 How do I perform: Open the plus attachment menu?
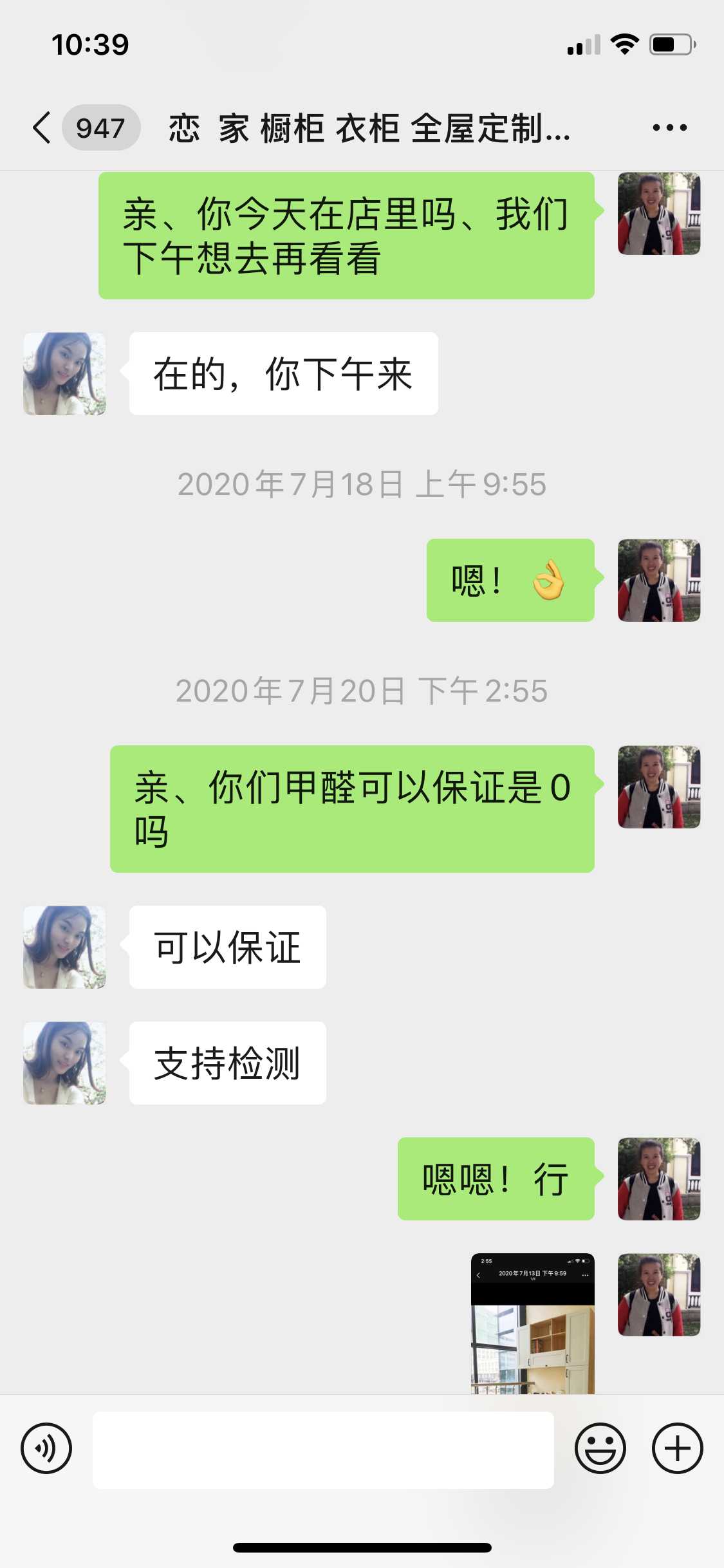tap(677, 1449)
